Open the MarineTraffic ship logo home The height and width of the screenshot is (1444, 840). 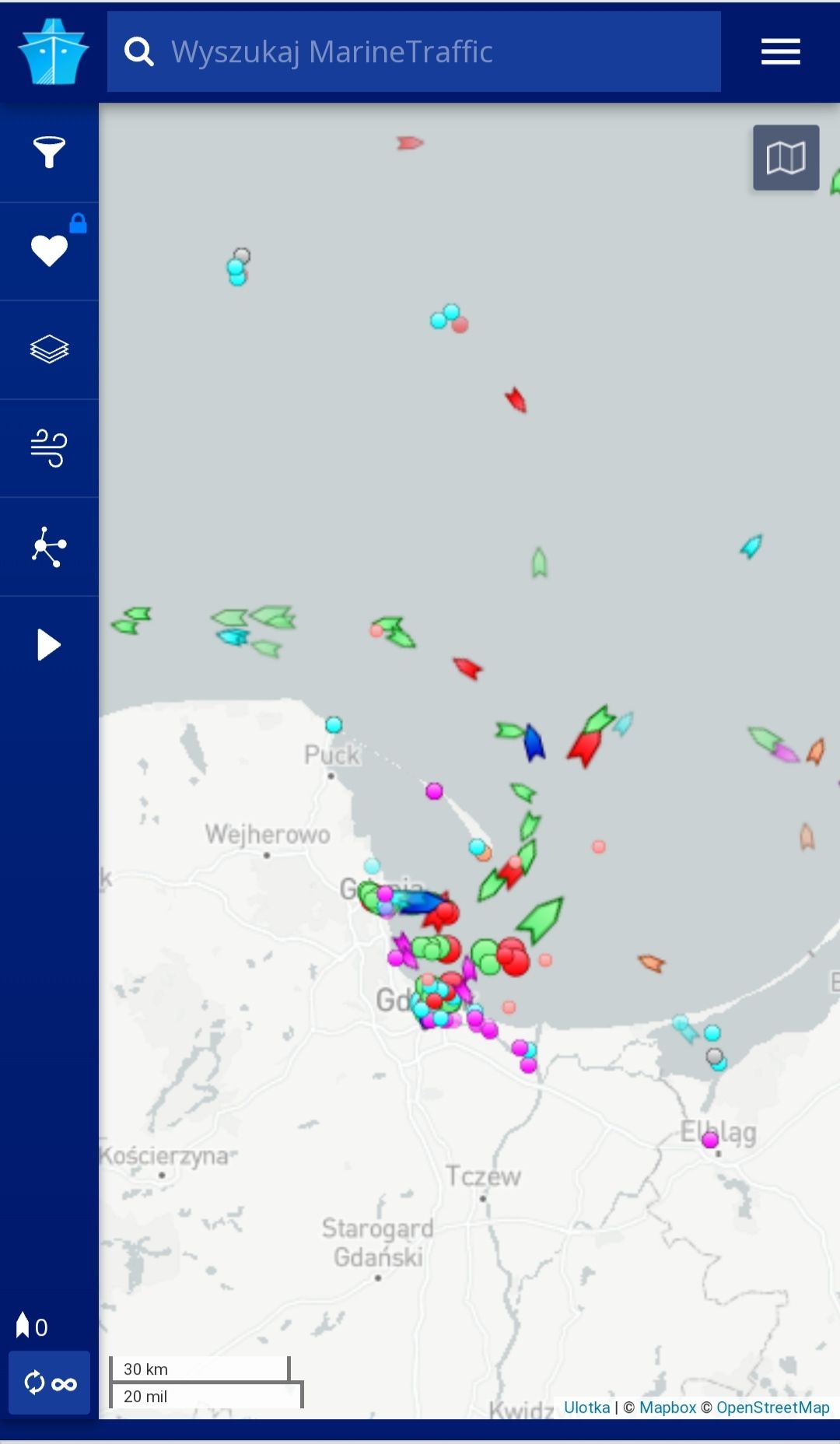coord(53,52)
